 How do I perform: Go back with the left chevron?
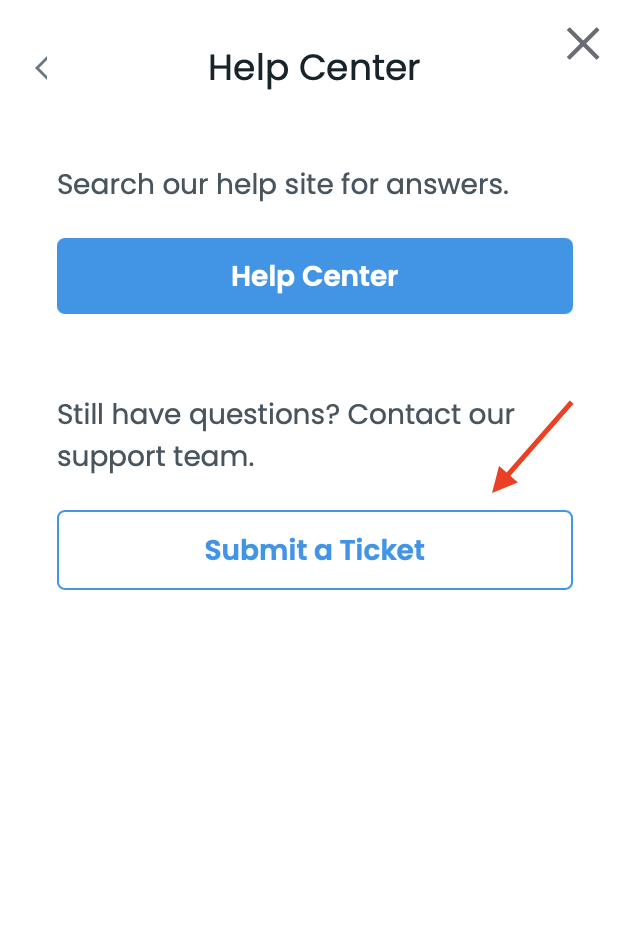pos(41,68)
